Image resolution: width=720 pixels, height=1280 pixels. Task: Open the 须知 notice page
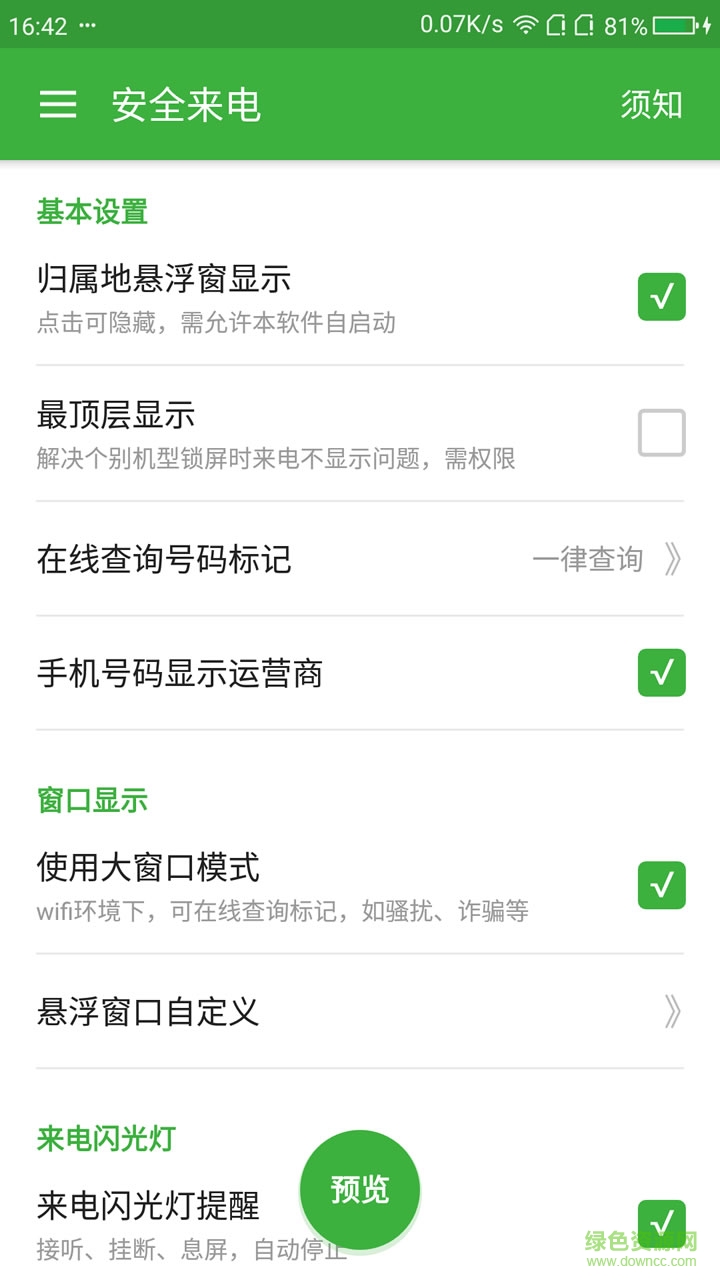[x=651, y=105]
